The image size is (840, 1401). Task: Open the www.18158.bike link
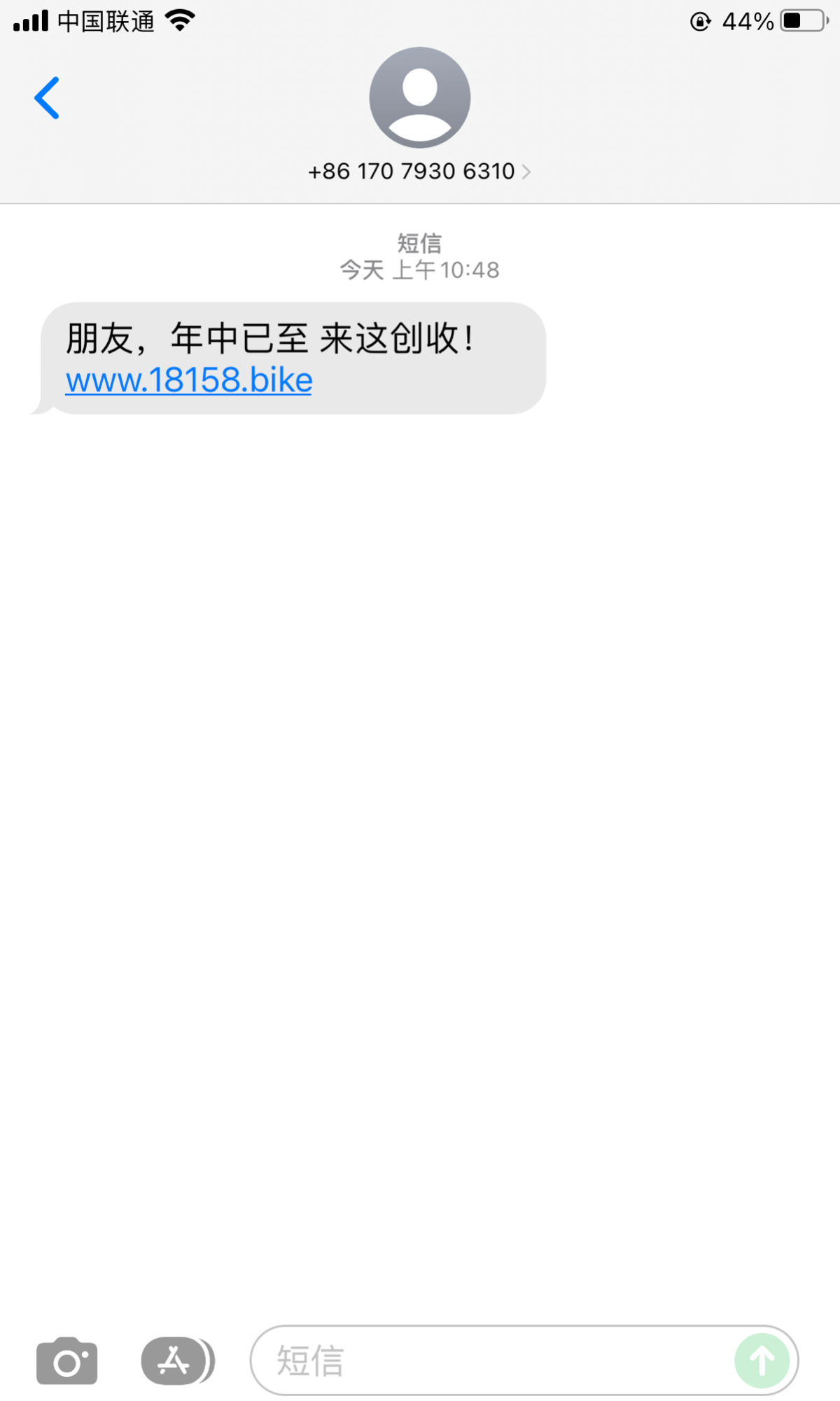[189, 380]
